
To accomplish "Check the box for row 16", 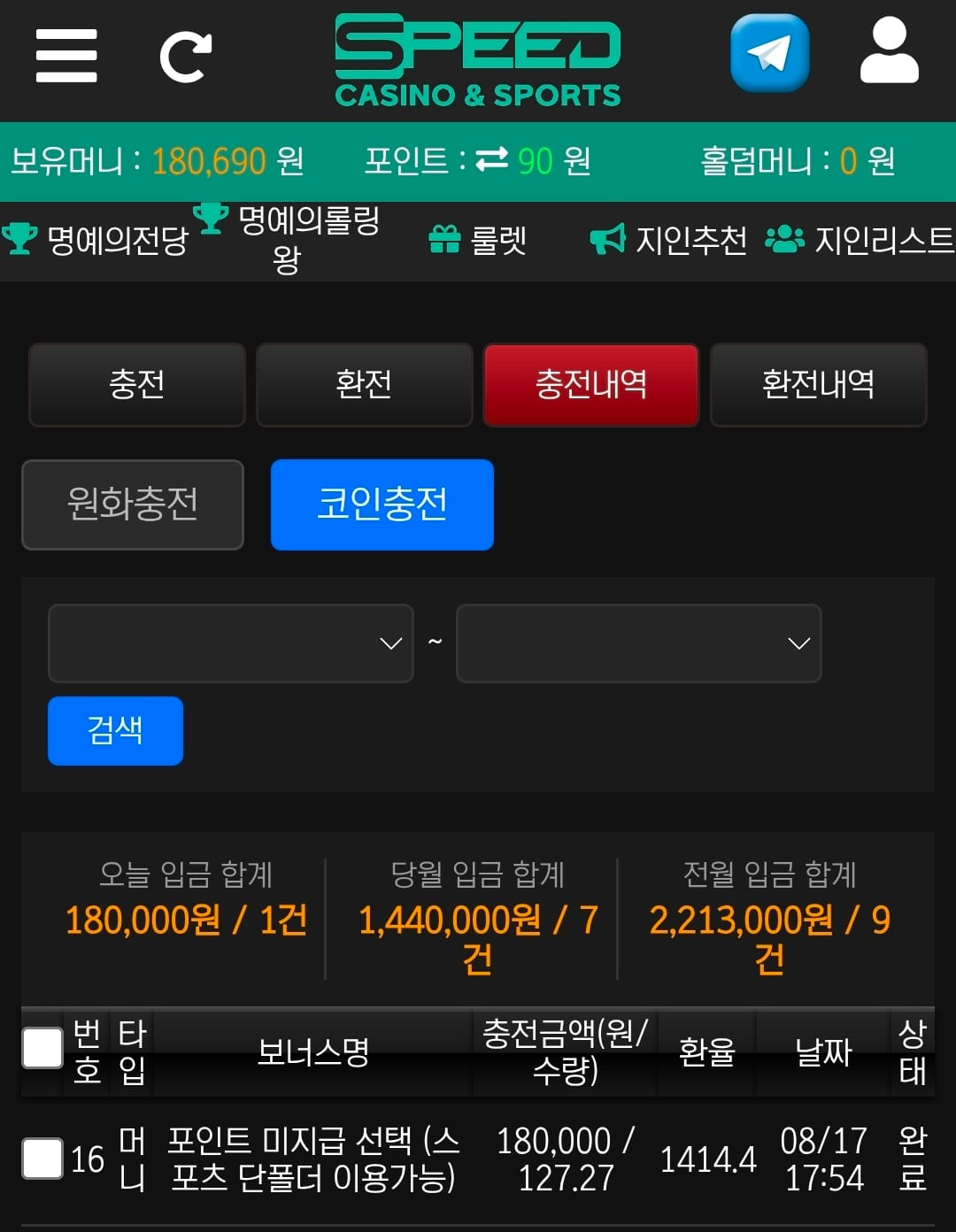I will [42, 1159].
